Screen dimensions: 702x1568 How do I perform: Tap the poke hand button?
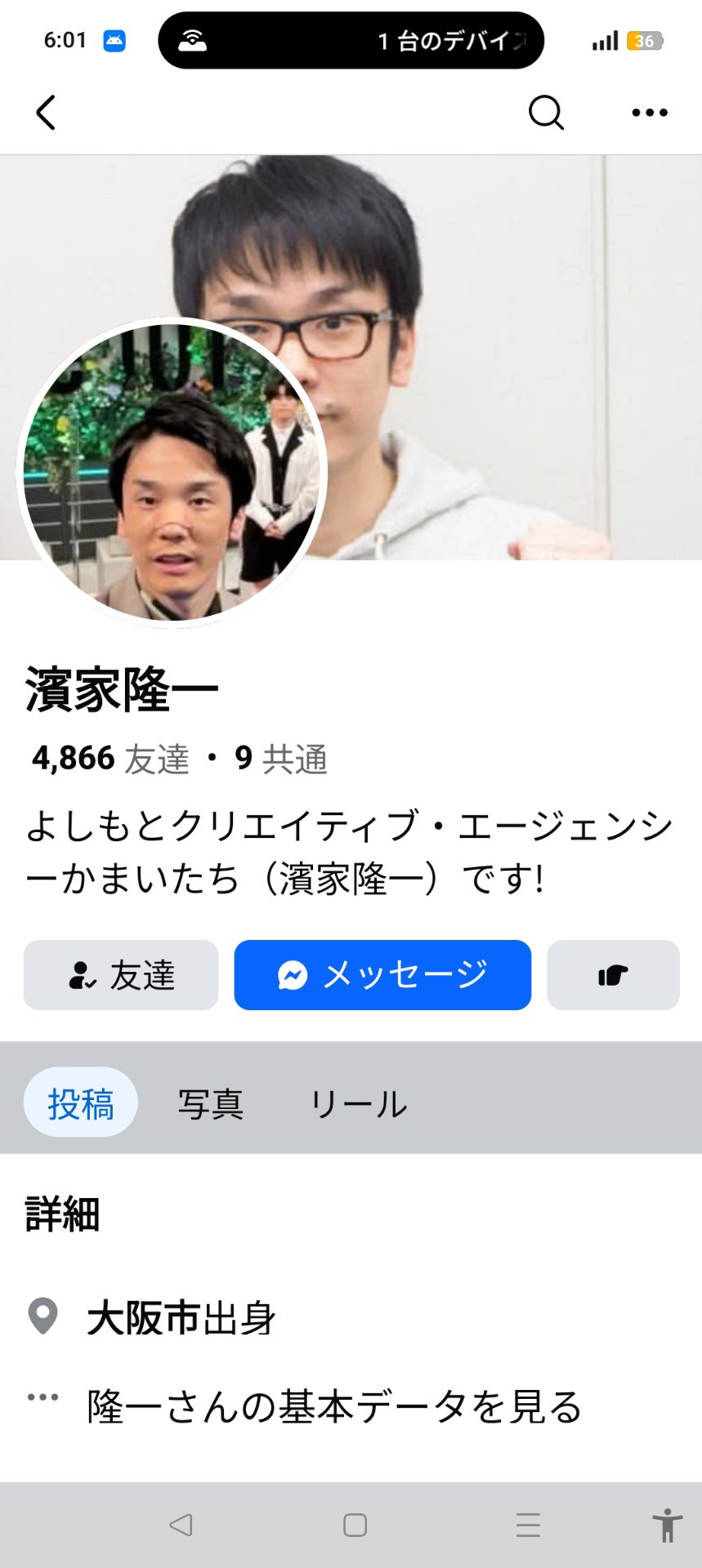613,975
